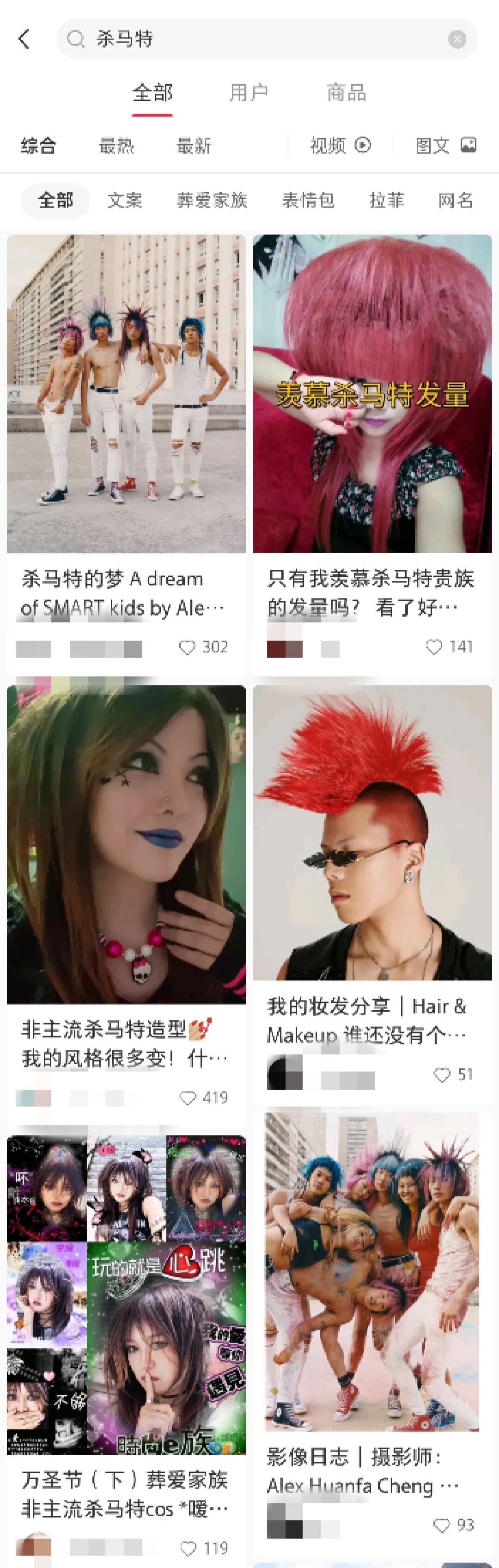Select the 表情包 filter chip
Image resolution: width=499 pixels, height=1568 pixels.
[x=308, y=200]
